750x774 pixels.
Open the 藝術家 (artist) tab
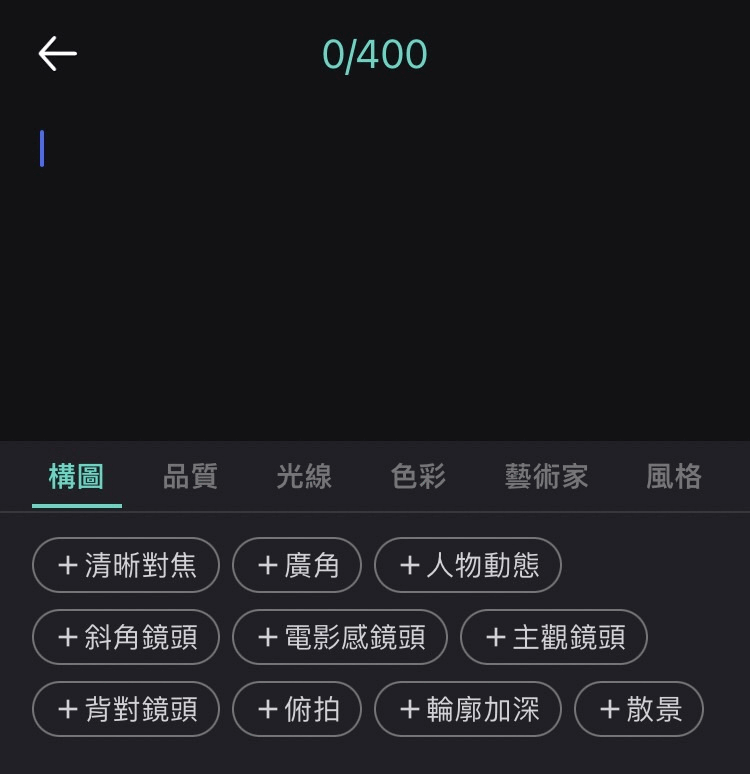pos(544,477)
